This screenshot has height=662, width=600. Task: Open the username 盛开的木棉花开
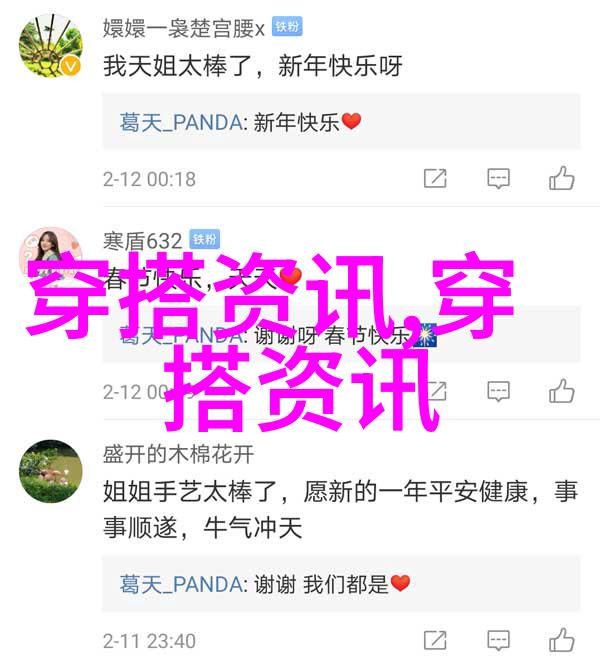[178, 453]
